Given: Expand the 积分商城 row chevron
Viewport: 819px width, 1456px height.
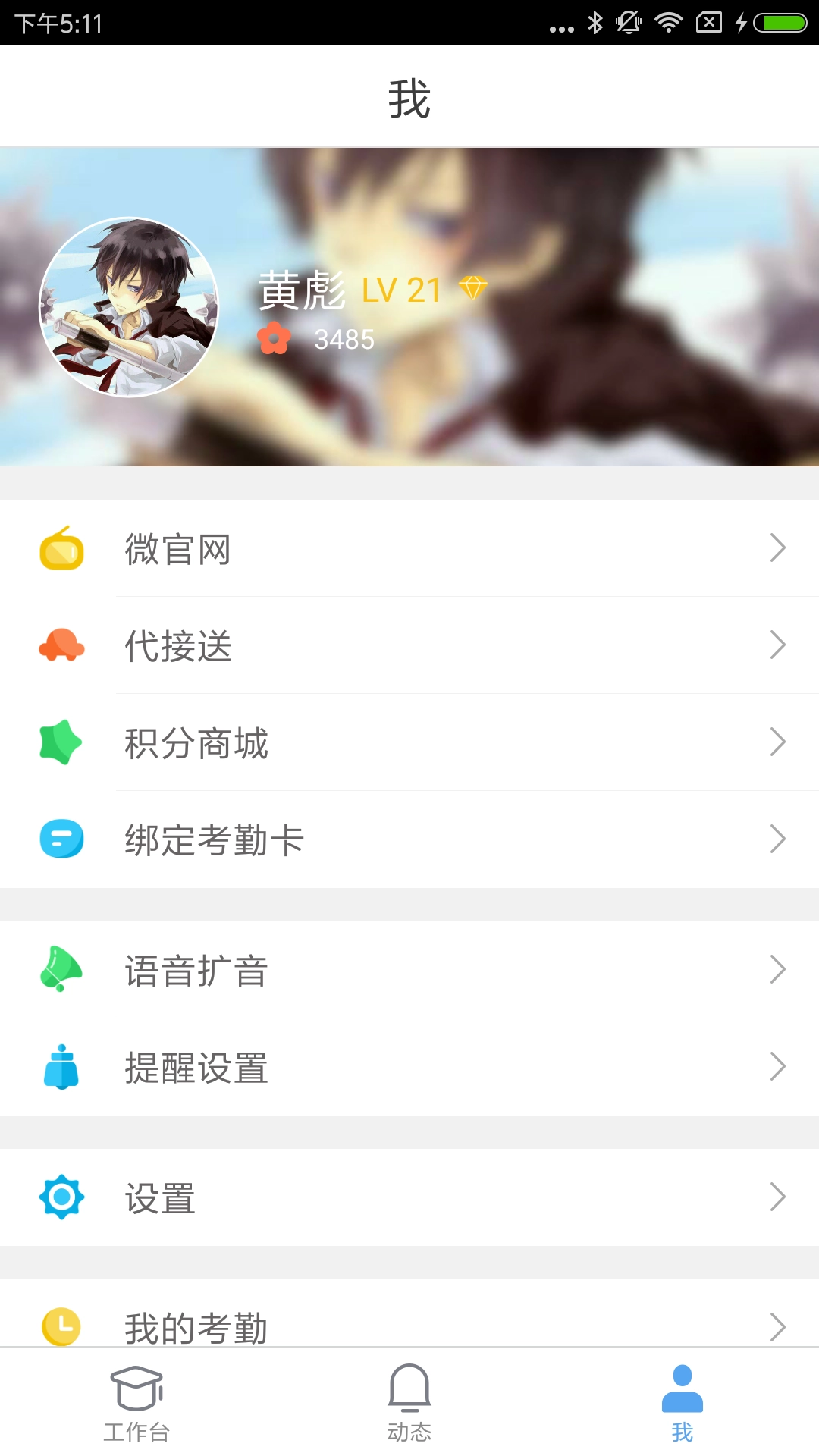Looking at the screenshot, I should tap(778, 743).
